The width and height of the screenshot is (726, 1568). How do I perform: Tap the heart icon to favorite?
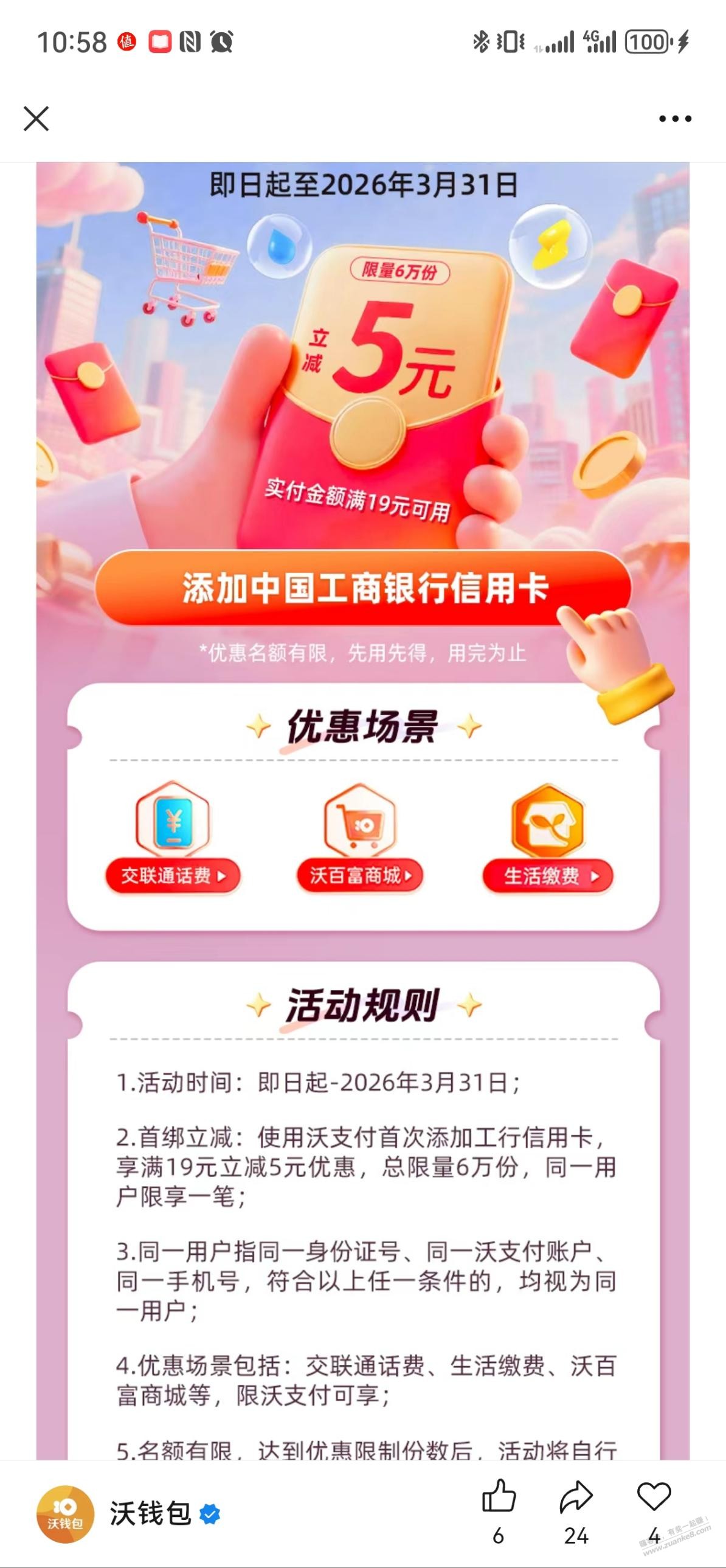point(654,1497)
